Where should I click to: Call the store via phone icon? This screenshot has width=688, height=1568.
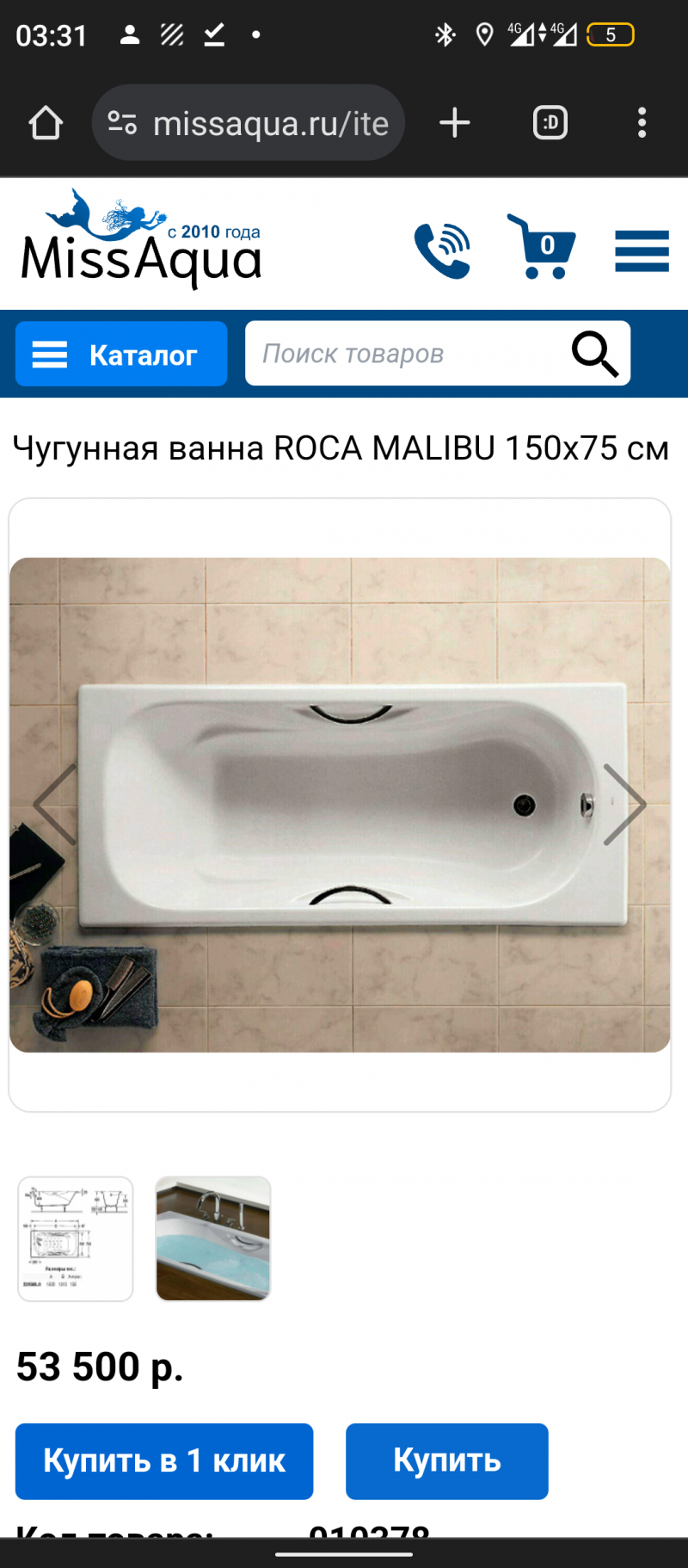click(442, 250)
